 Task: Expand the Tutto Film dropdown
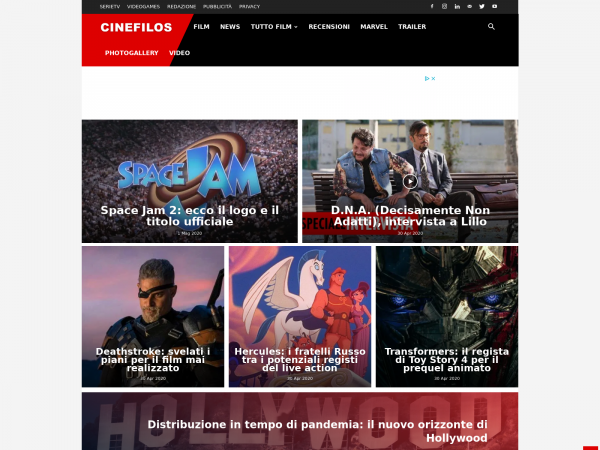coord(274,27)
